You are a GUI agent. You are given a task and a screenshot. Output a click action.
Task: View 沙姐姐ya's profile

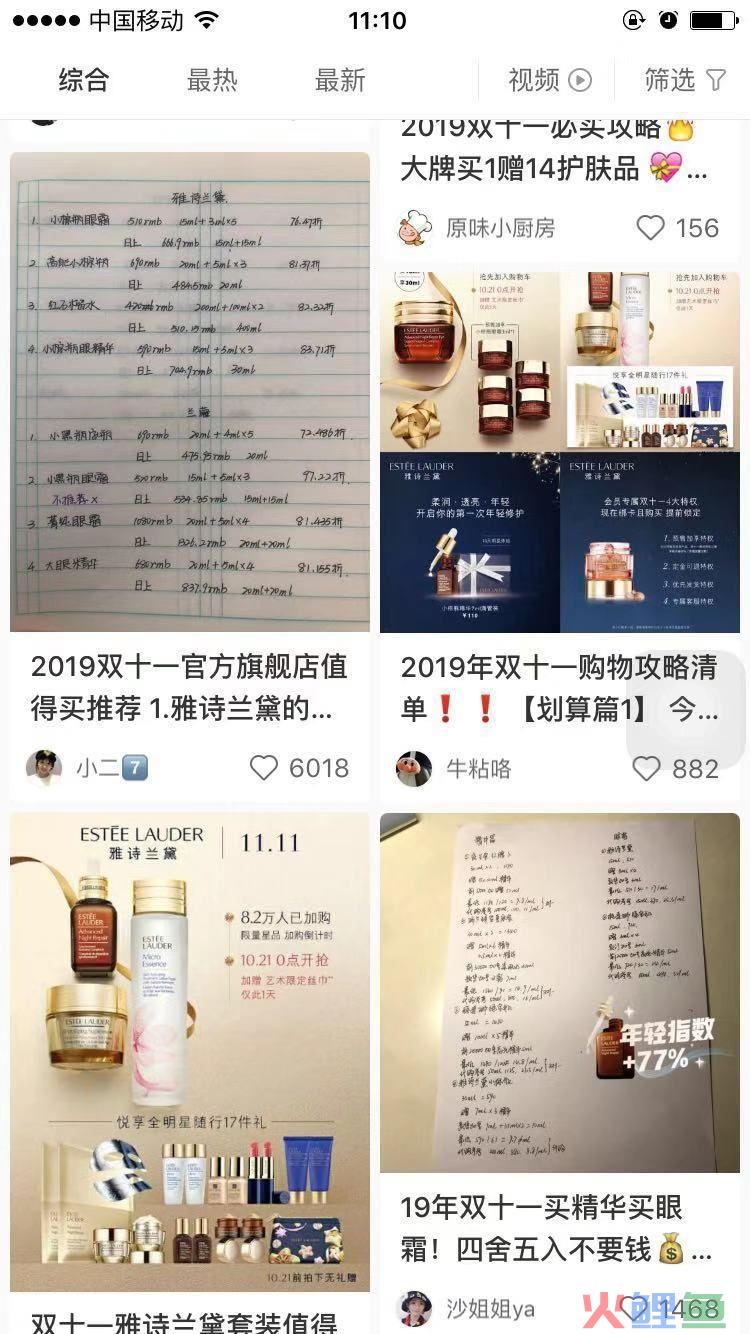pyautogui.click(x=414, y=1308)
